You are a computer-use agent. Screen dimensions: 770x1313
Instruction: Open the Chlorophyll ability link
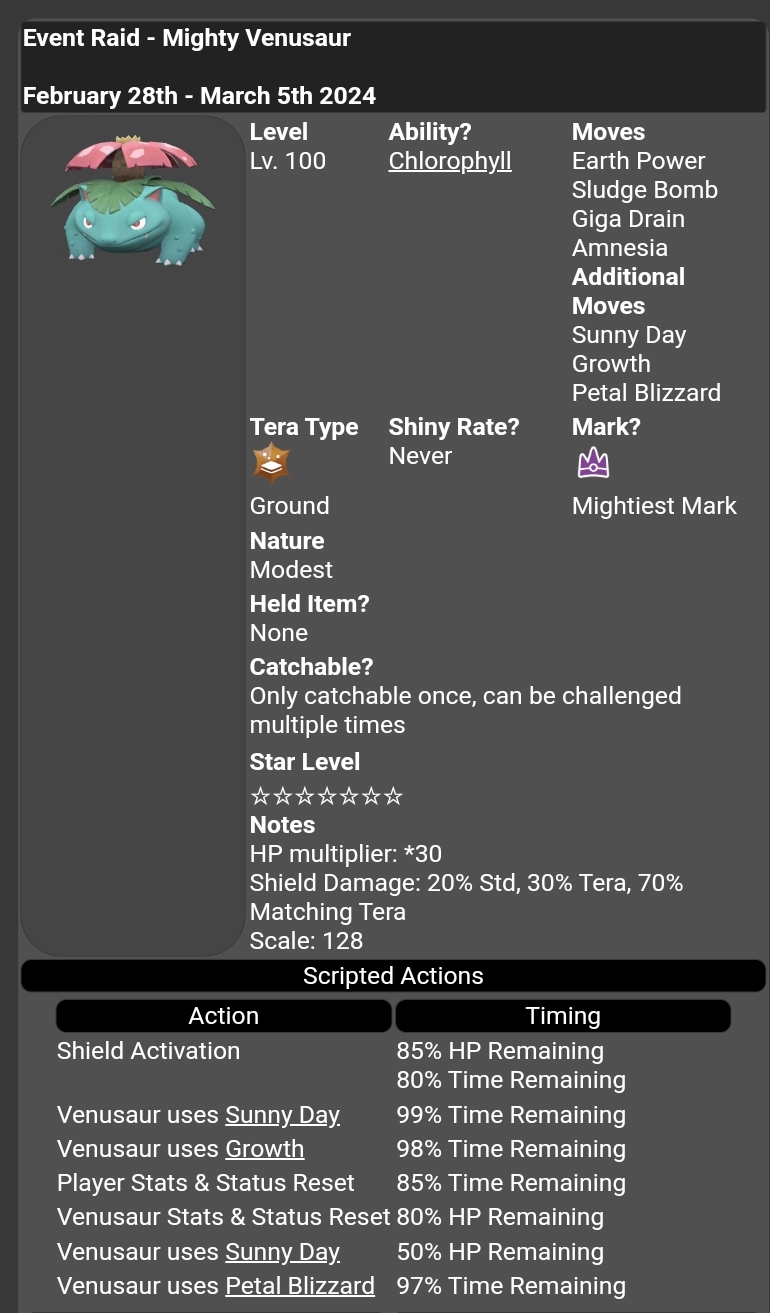pos(449,161)
